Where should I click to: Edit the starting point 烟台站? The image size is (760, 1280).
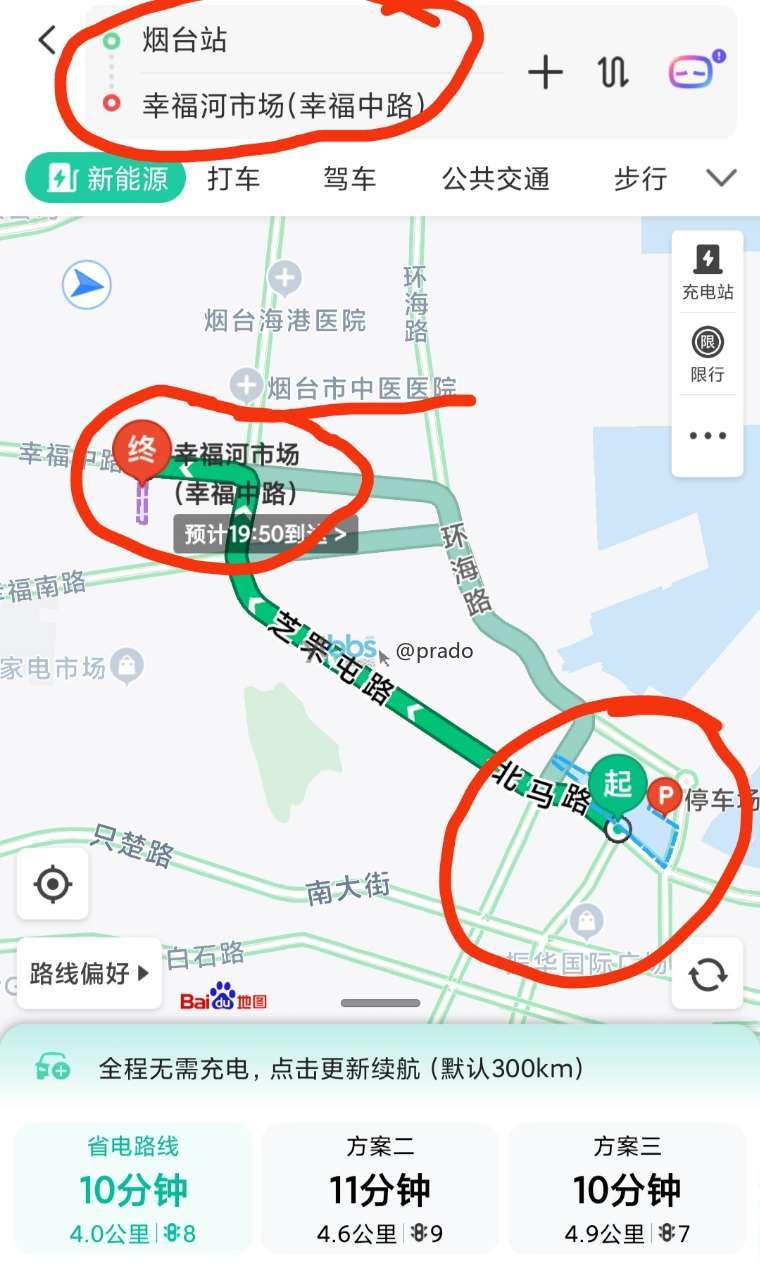pyautogui.click(x=185, y=41)
